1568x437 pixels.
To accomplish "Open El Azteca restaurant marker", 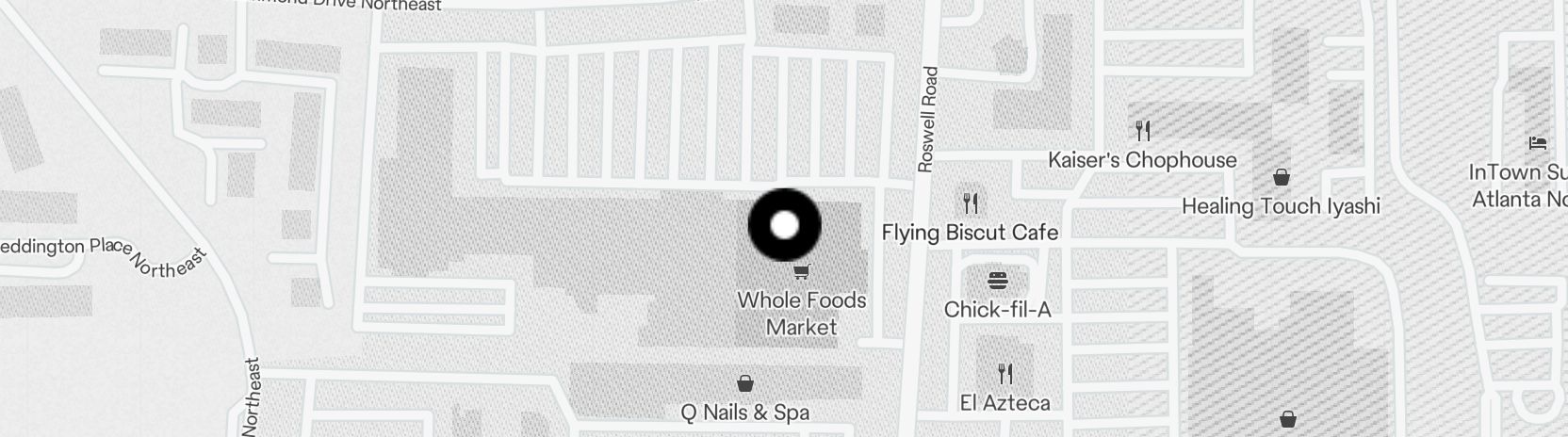I will tap(1005, 374).
